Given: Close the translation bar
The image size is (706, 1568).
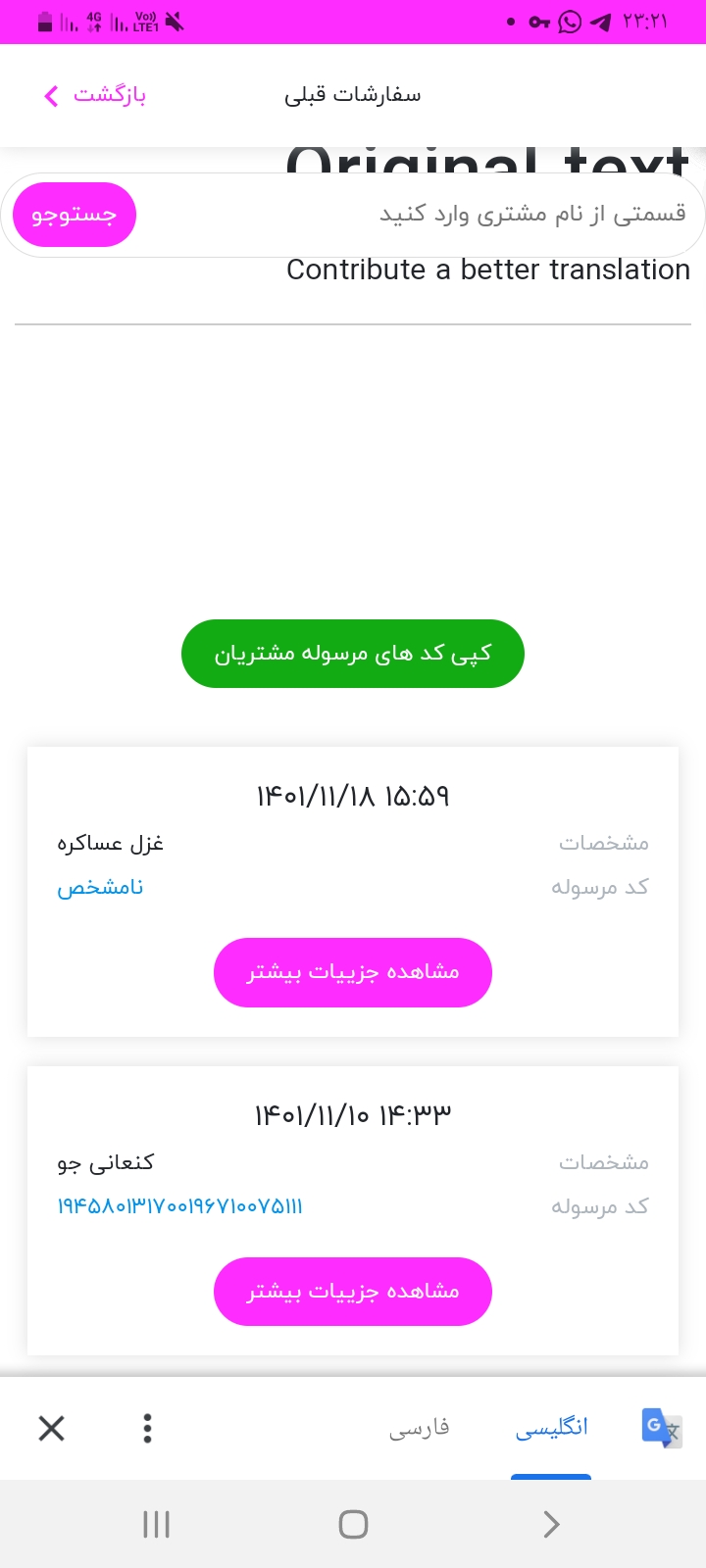Looking at the screenshot, I should (x=52, y=1429).
